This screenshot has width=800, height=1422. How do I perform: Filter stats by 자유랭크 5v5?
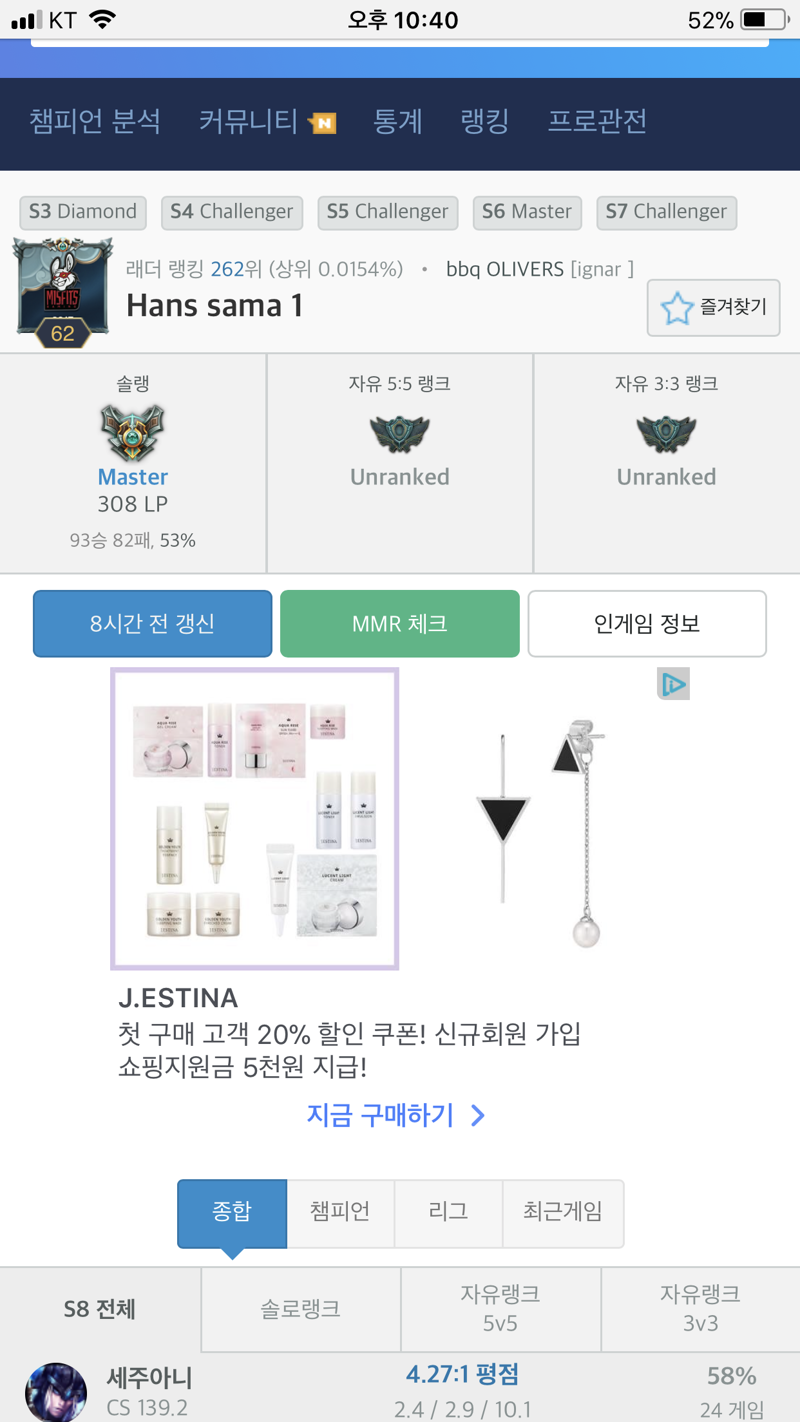(500, 1309)
